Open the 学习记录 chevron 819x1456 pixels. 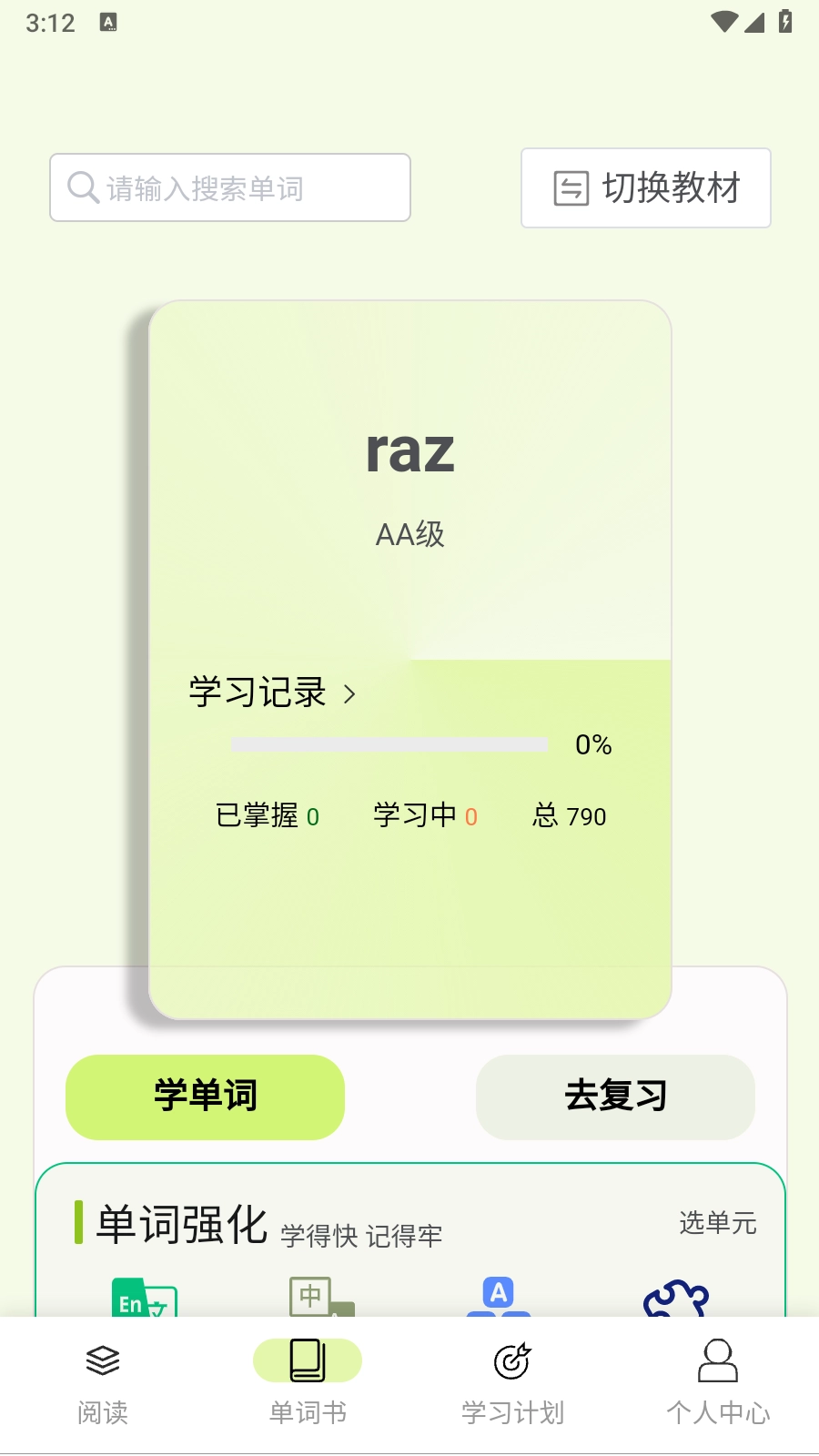point(350,693)
